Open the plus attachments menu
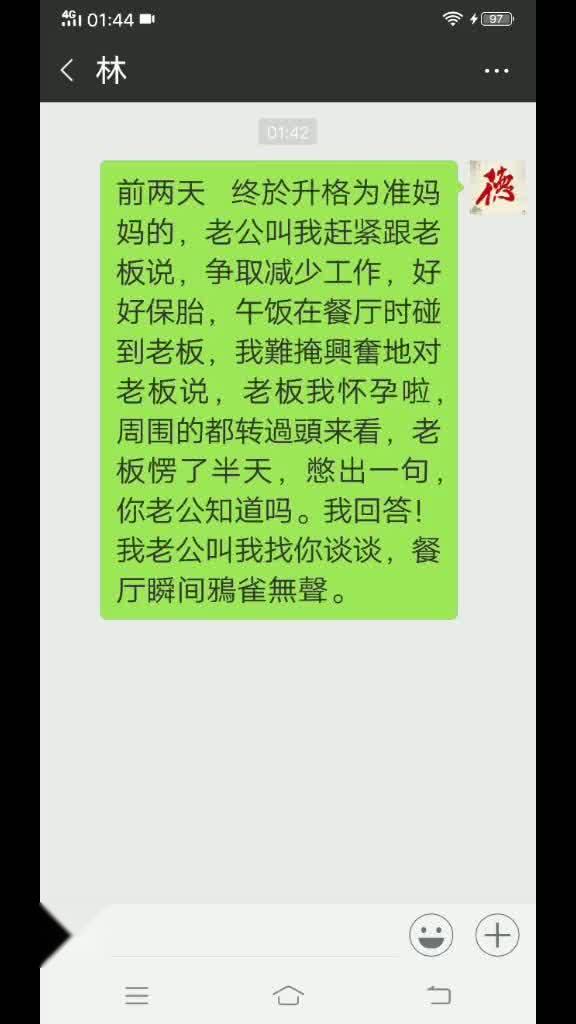Screen dimensions: 576x1024 pyautogui.click(x=497, y=935)
